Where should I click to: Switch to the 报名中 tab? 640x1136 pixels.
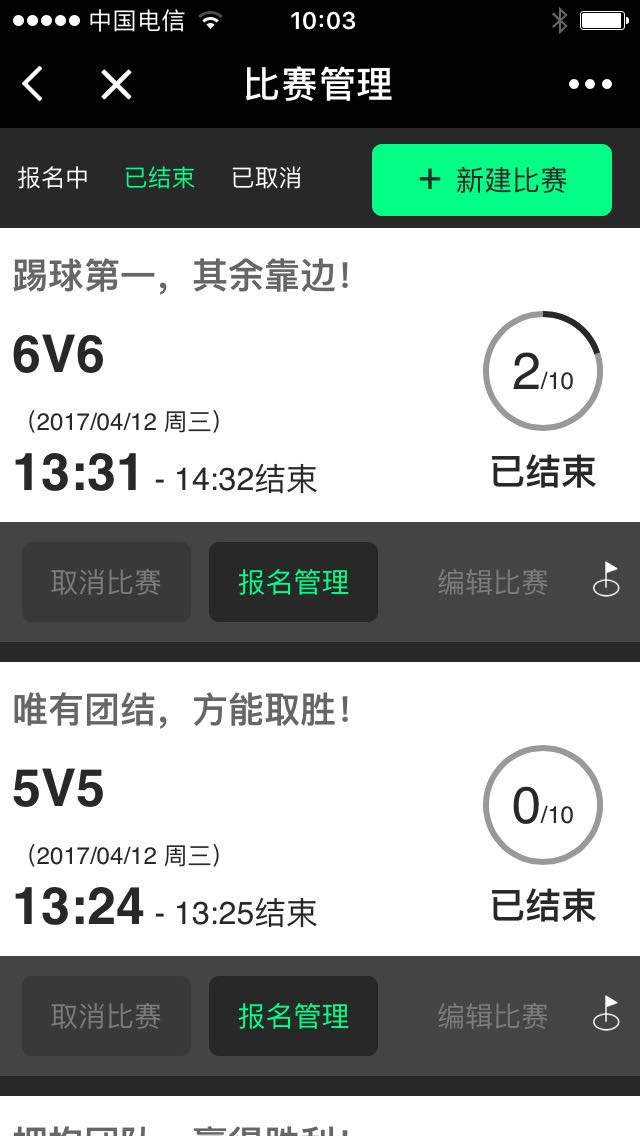tap(53, 178)
